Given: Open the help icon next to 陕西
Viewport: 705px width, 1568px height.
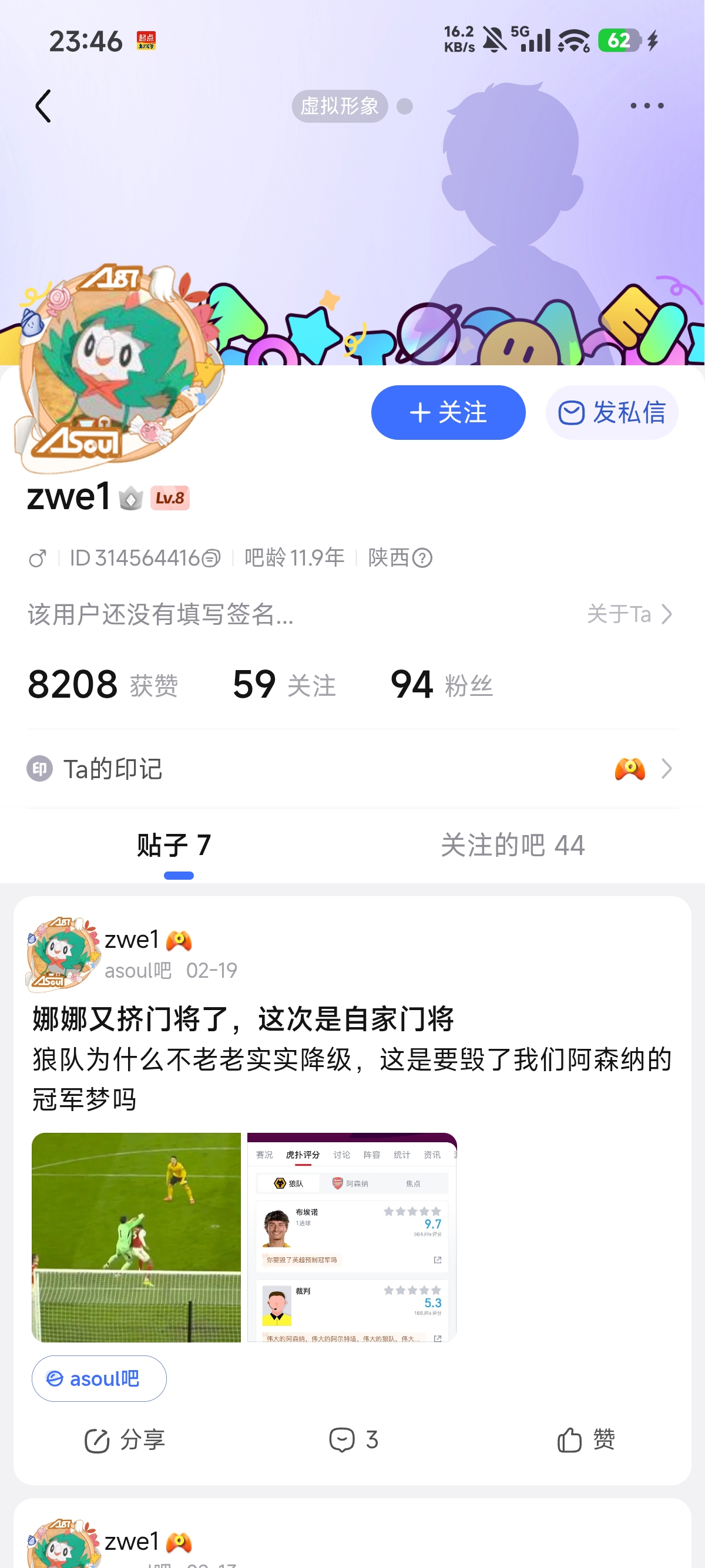Looking at the screenshot, I should tap(422, 557).
